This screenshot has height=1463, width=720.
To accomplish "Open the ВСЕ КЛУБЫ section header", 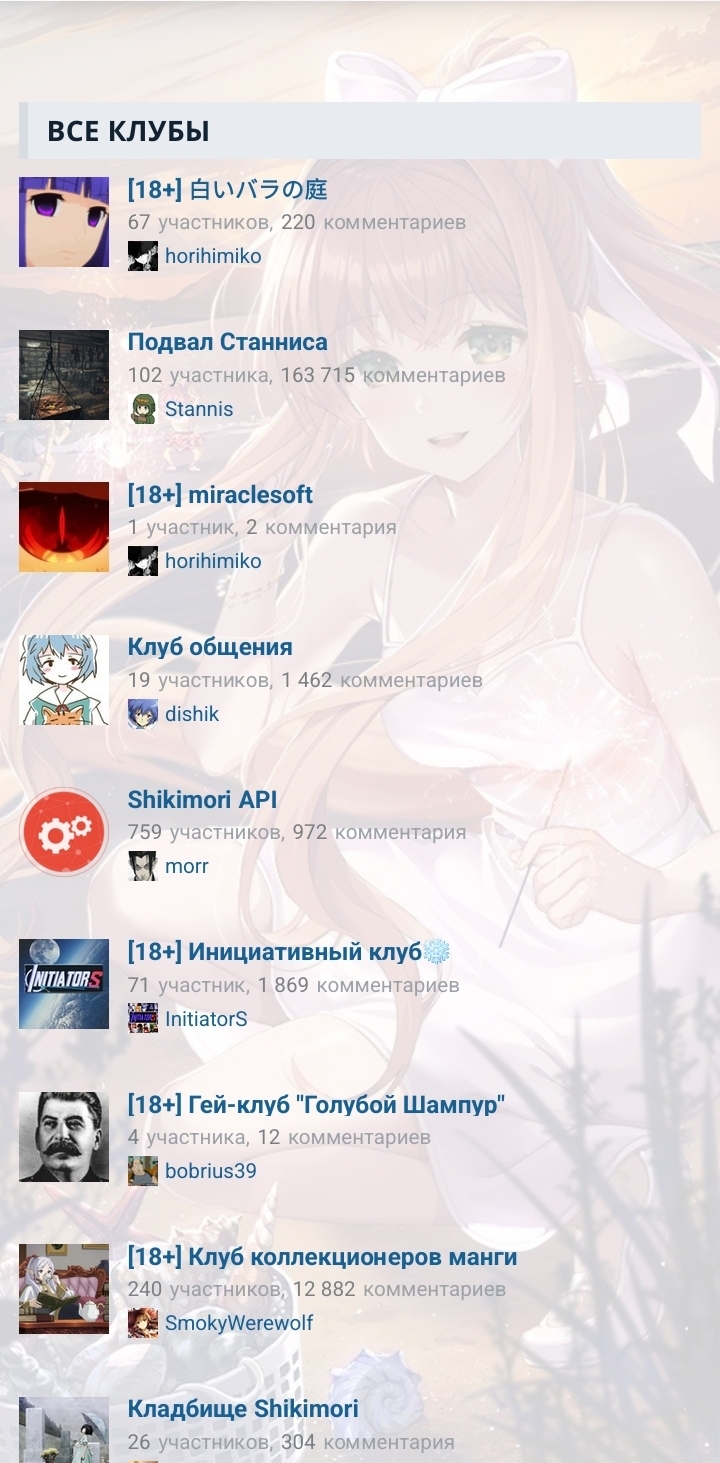I will [x=128, y=131].
